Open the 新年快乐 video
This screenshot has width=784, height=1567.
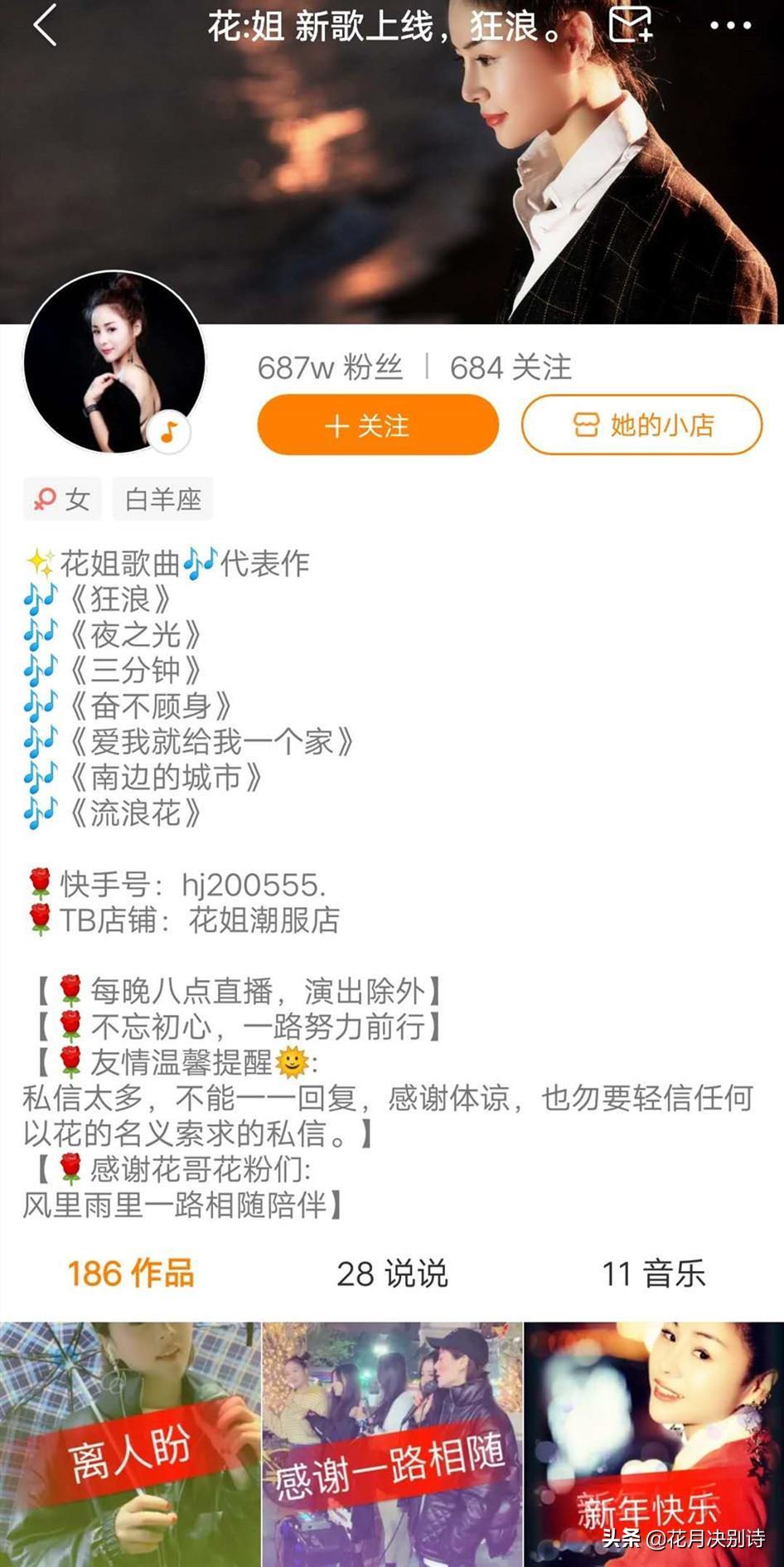click(x=653, y=1443)
